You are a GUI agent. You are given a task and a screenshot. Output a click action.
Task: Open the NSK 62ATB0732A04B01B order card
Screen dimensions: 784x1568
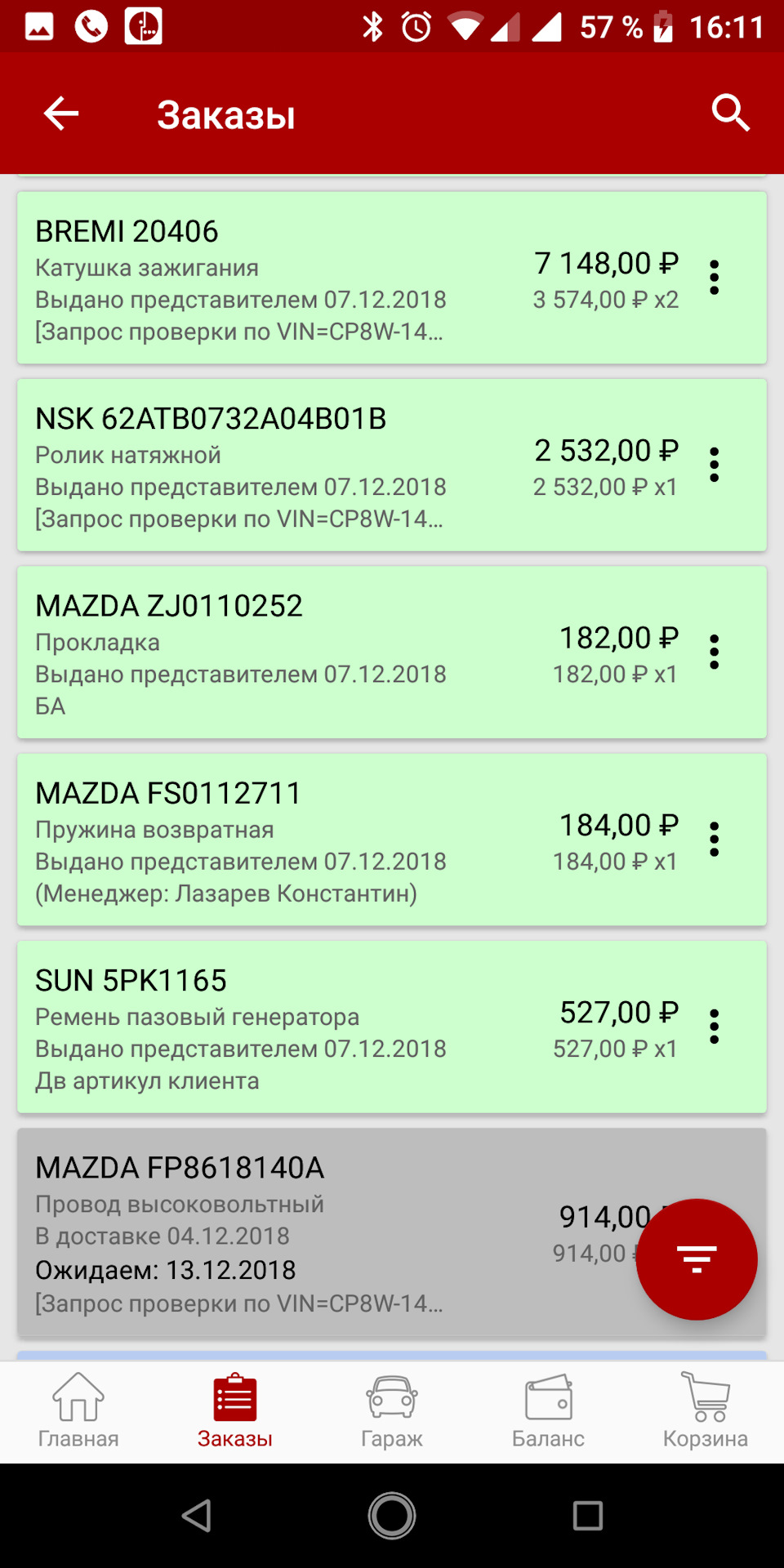tap(392, 465)
